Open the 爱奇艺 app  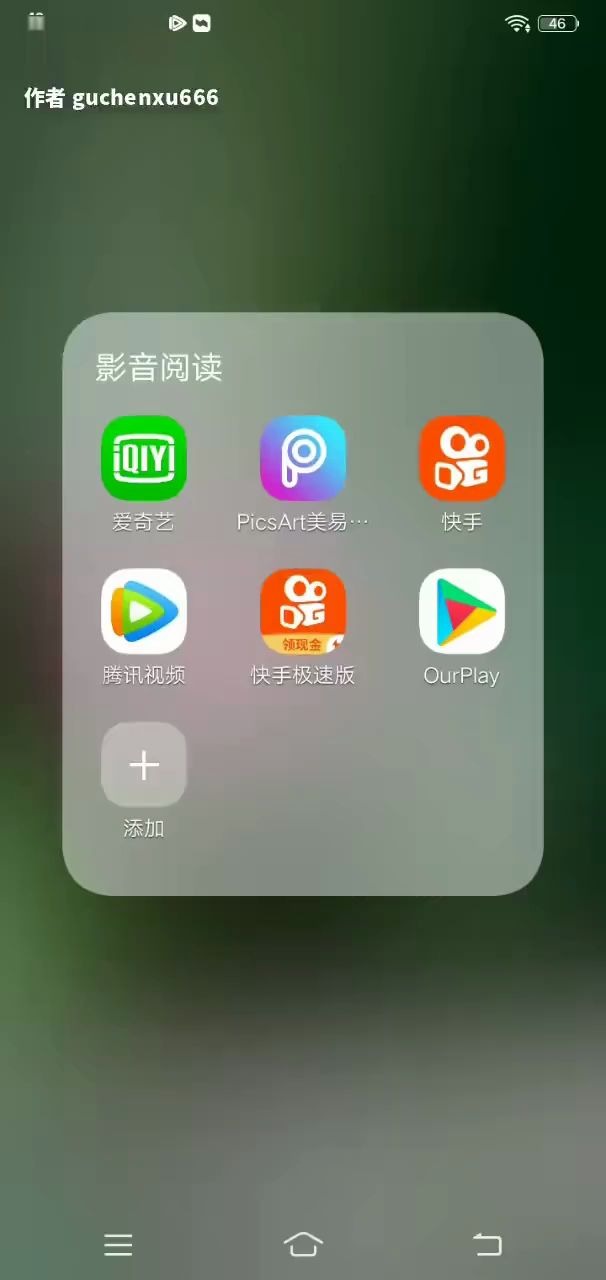[144, 458]
